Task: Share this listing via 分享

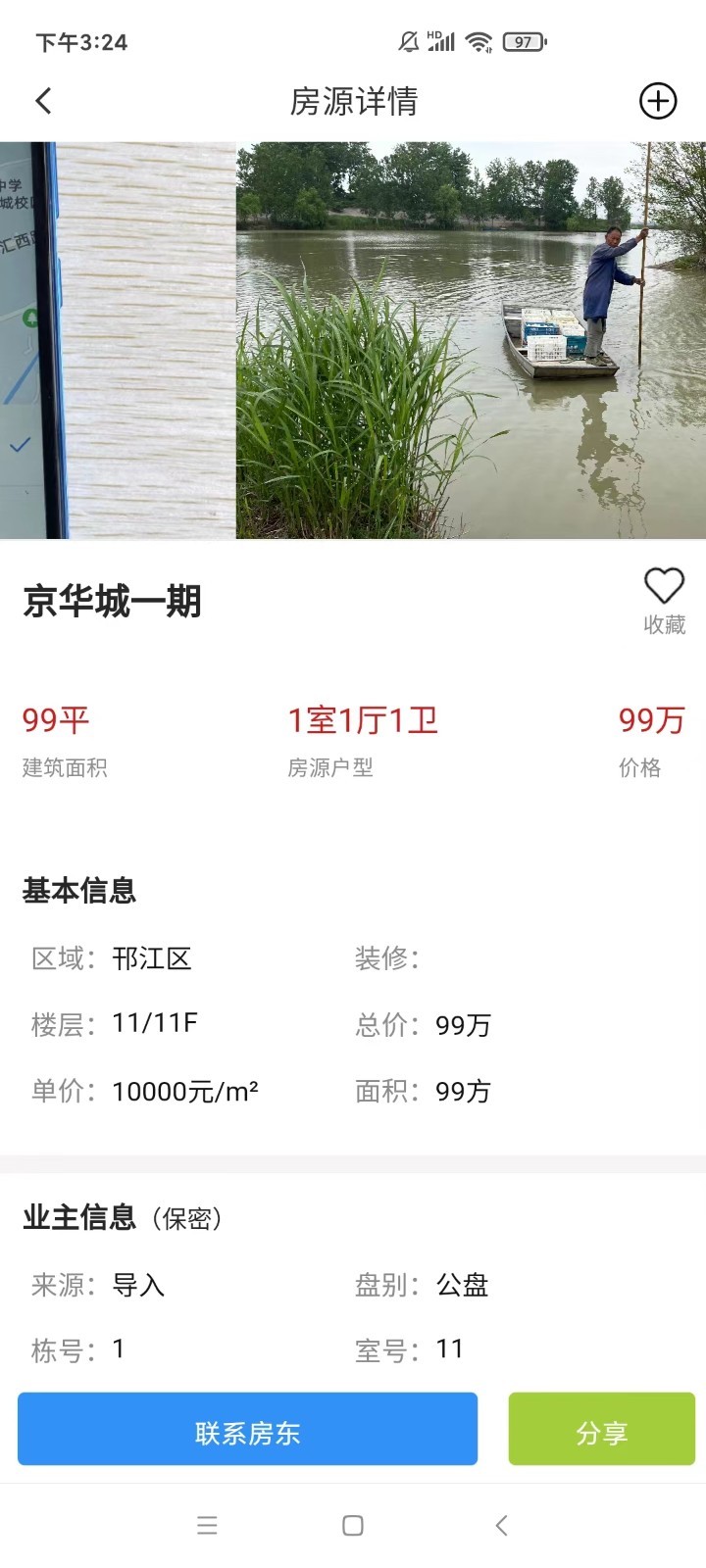Action: point(601,1432)
